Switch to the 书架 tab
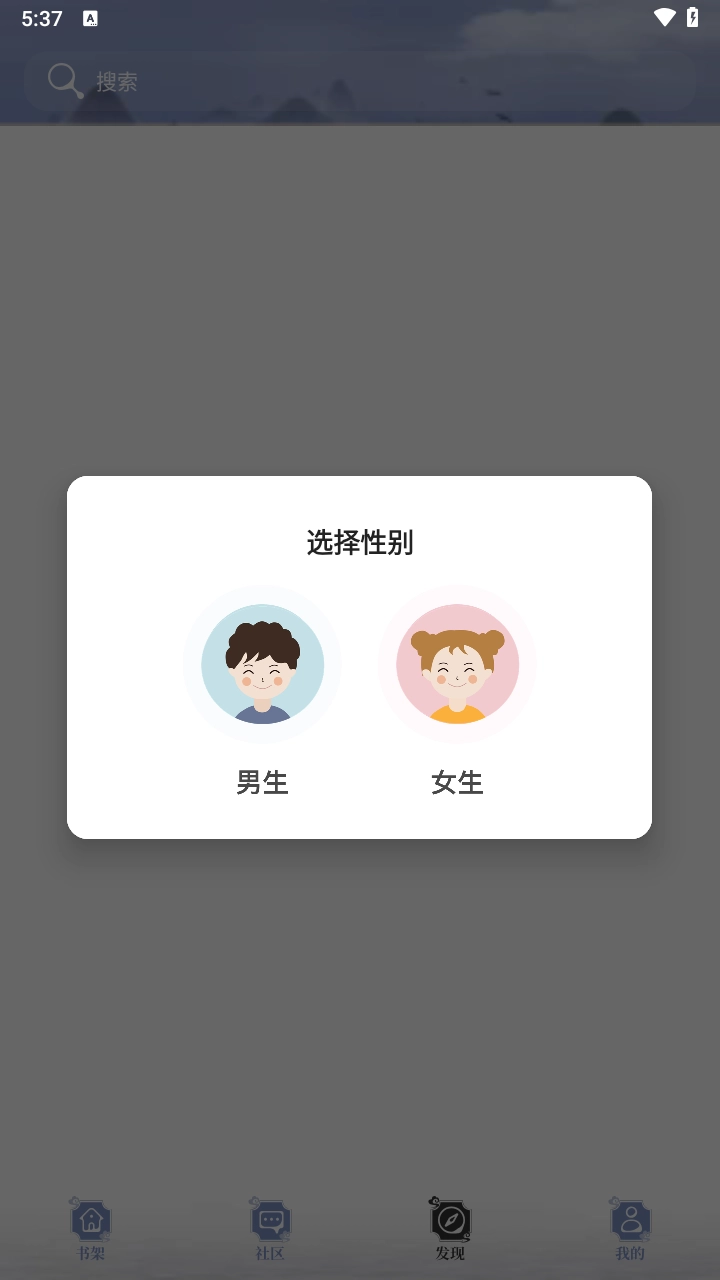Screen dimensions: 720x1280 91,1230
